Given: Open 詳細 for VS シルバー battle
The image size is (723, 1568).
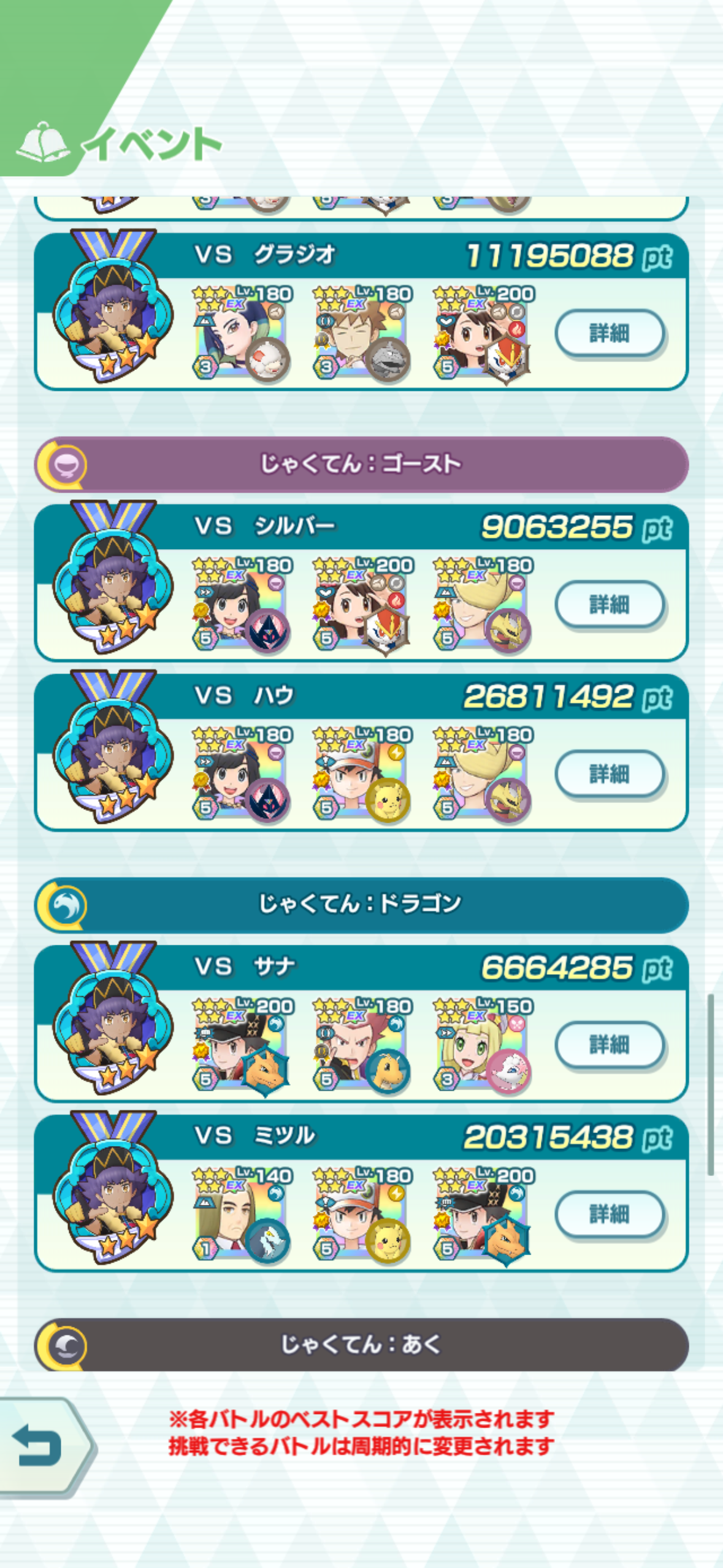Looking at the screenshot, I should [609, 605].
